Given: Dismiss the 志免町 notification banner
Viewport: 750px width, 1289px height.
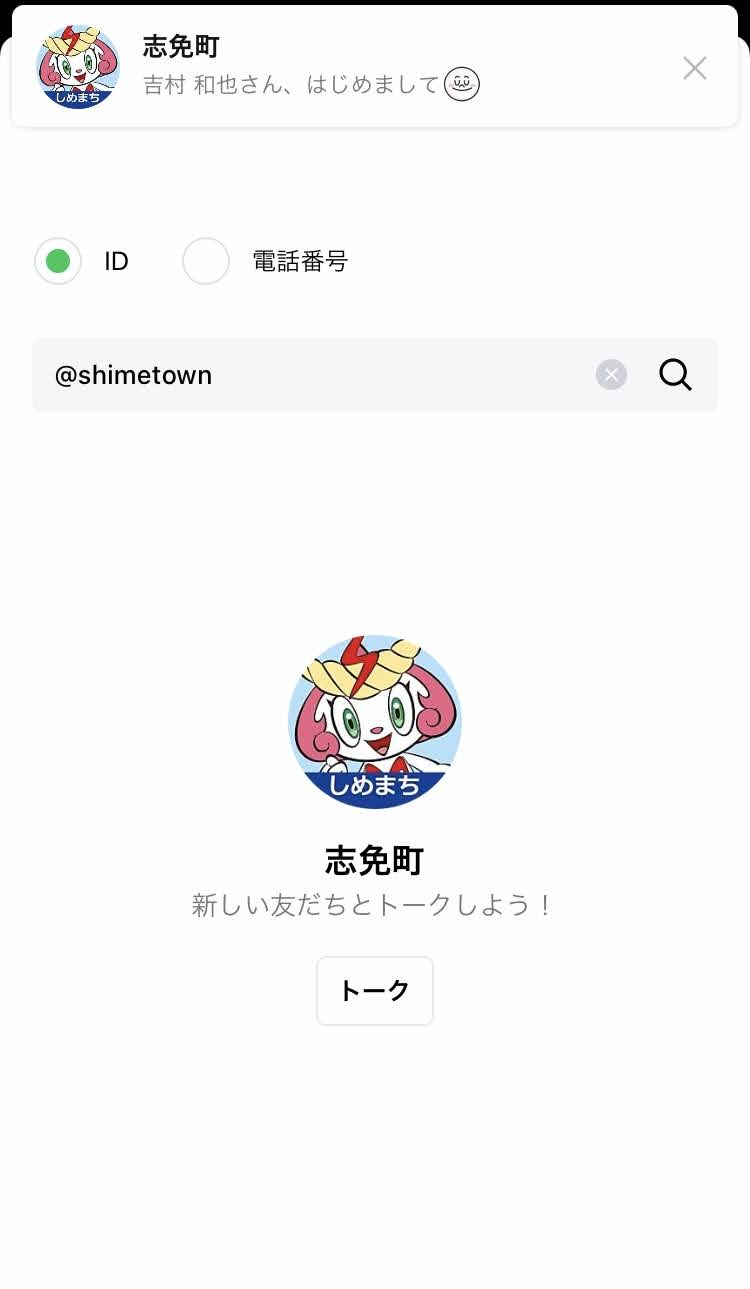Looking at the screenshot, I should tap(694, 68).
